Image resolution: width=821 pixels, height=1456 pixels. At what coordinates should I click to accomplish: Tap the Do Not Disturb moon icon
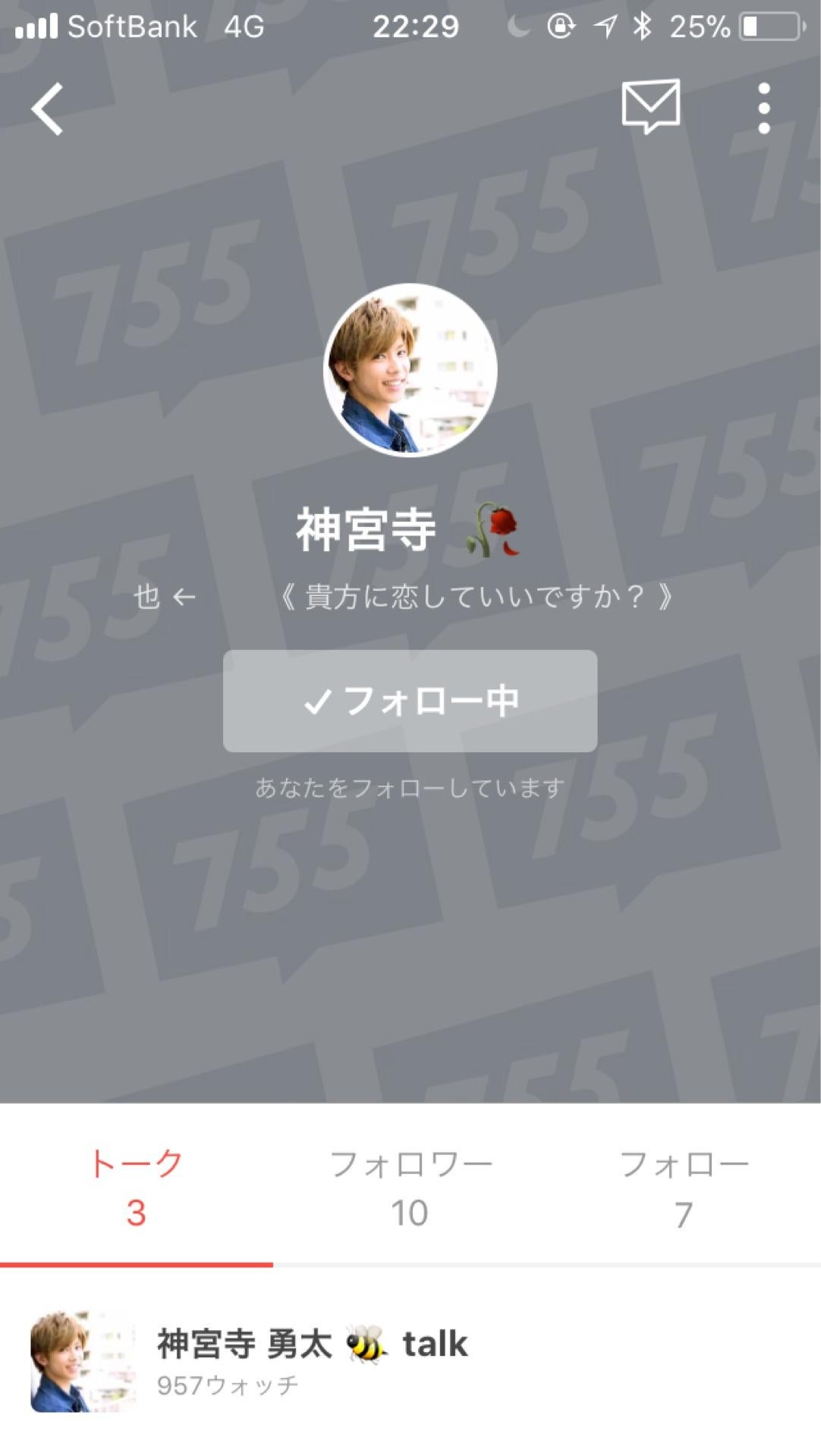(518, 27)
